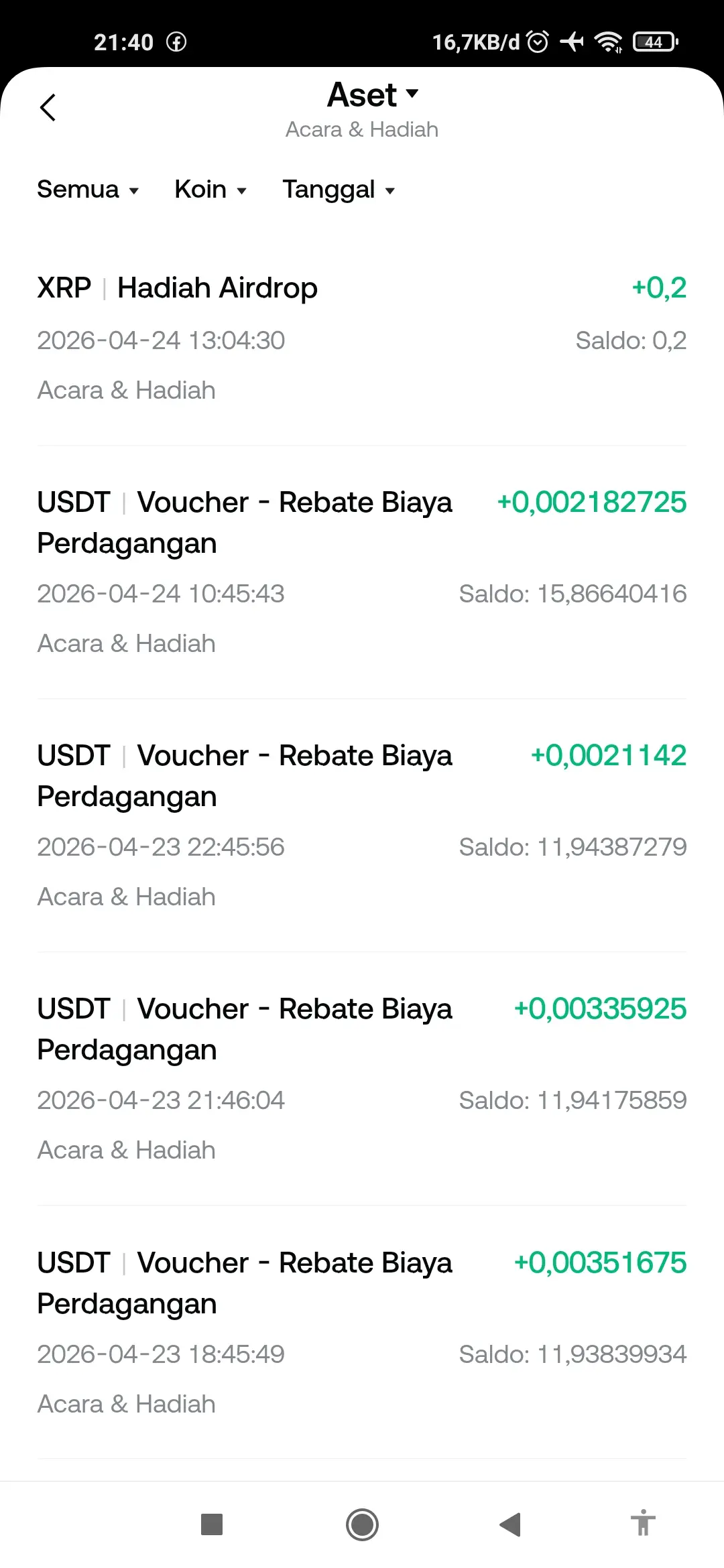
Task: Open the XRP Hadiah Airdrop transaction
Action: coord(362,338)
